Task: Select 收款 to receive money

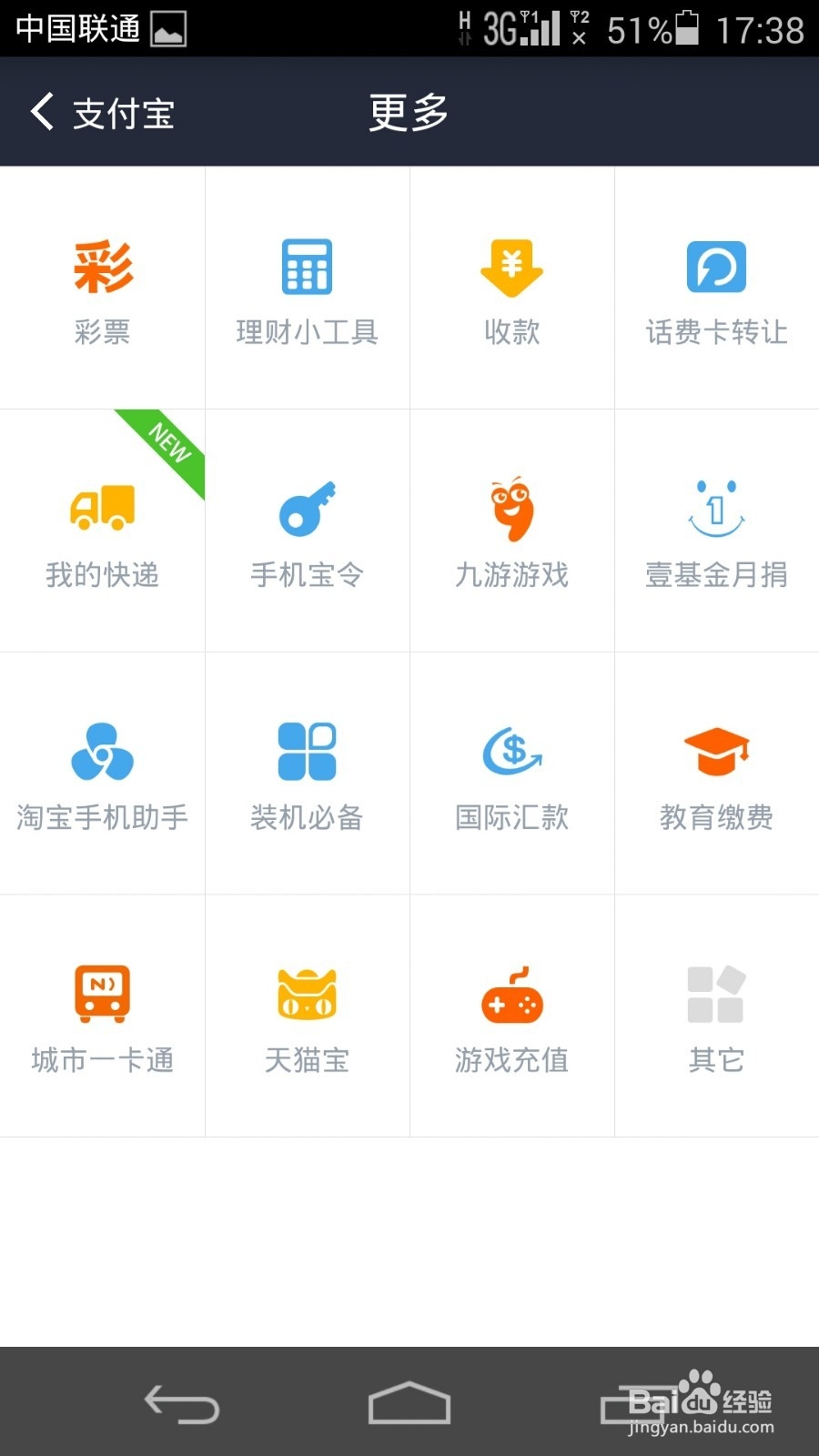Action: tap(511, 288)
